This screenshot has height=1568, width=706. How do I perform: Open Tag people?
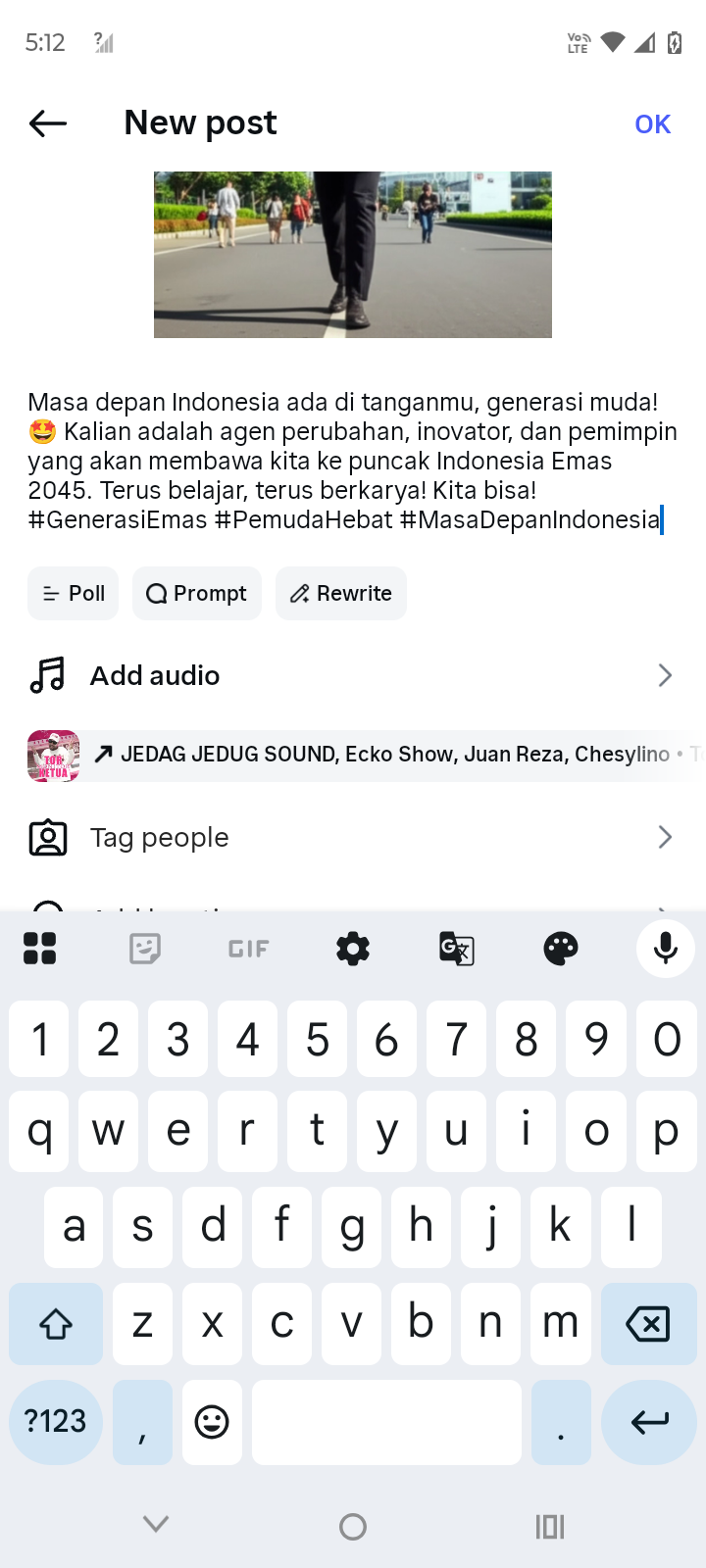tap(351, 838)
